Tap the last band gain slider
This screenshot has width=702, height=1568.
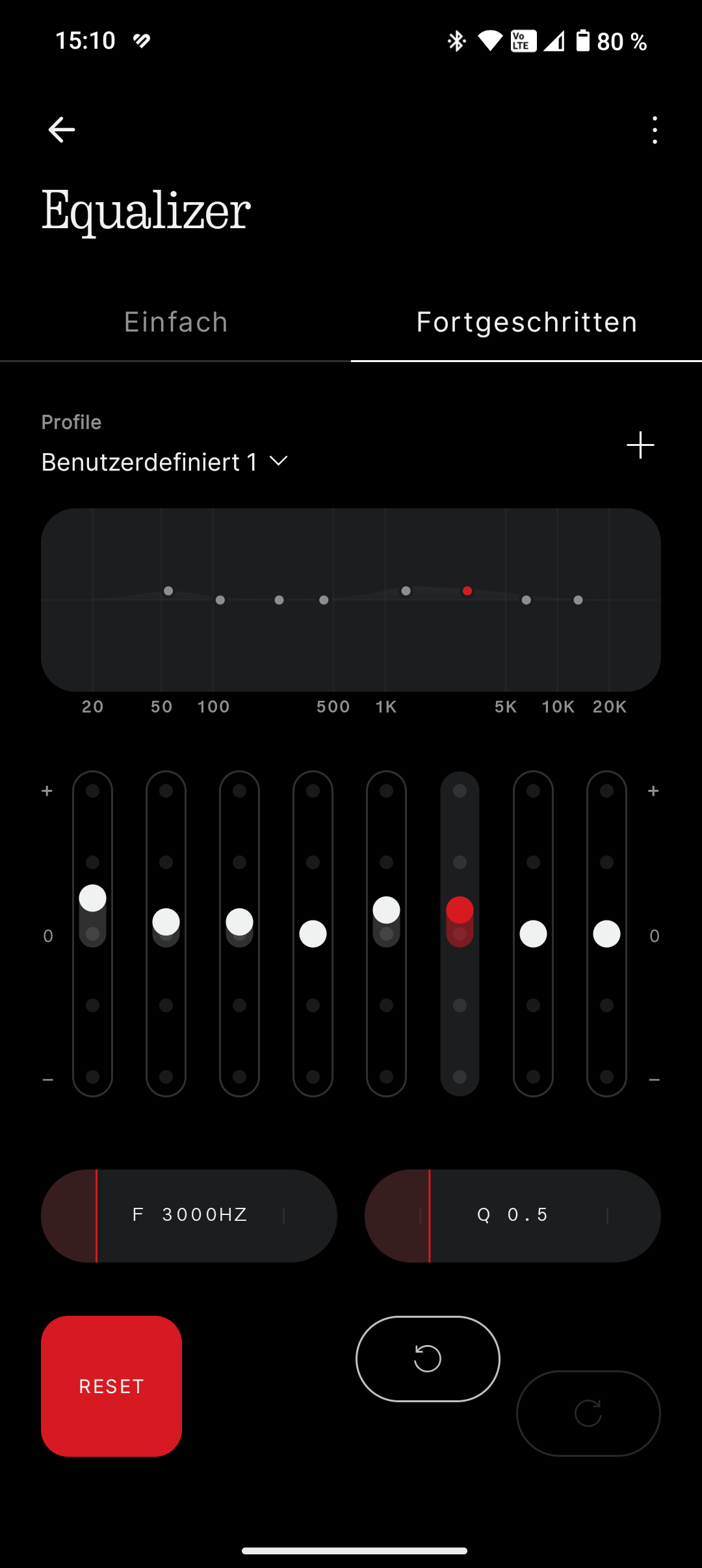coord(606,934)
